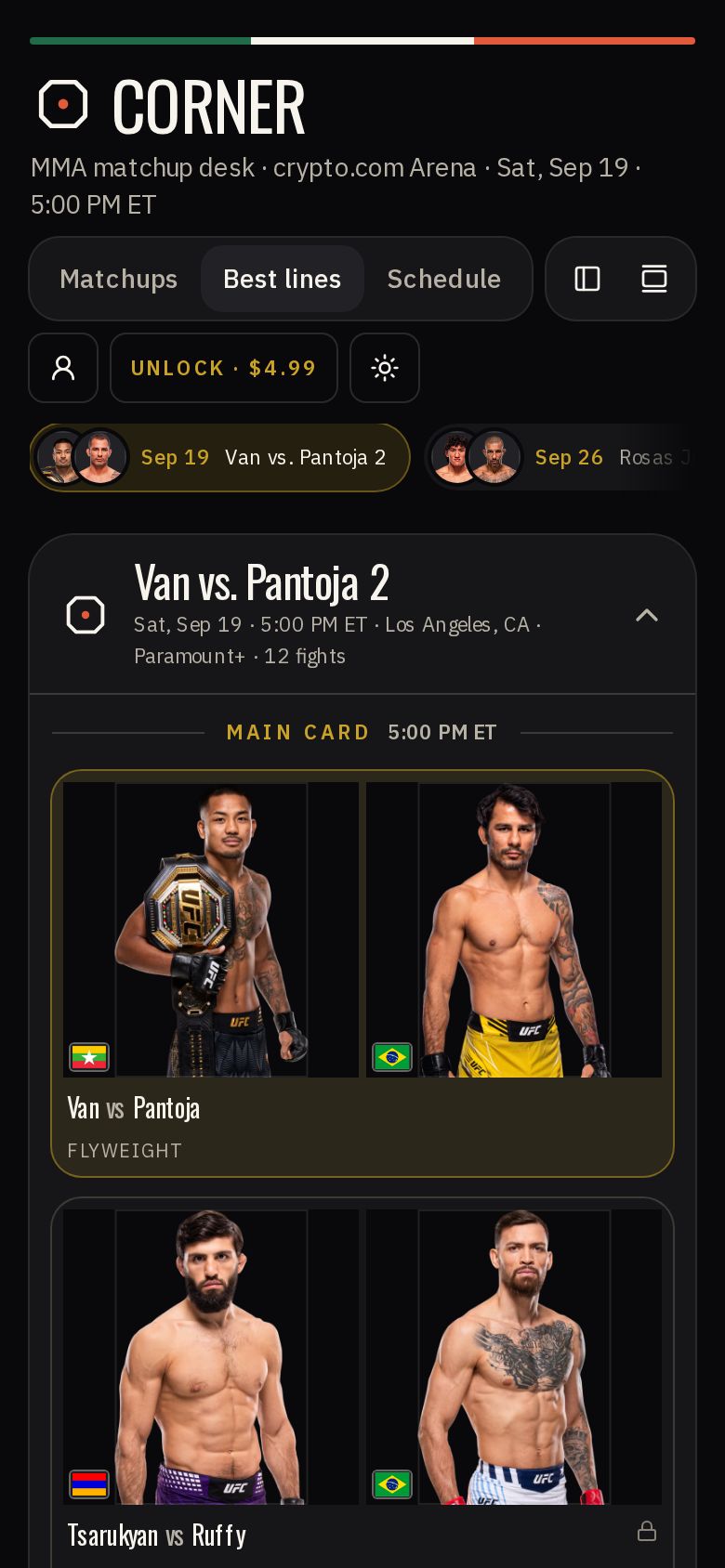Switch to the stacked cards layout
The width and height of the screenshot is (725, 1568).
(654, 279)
